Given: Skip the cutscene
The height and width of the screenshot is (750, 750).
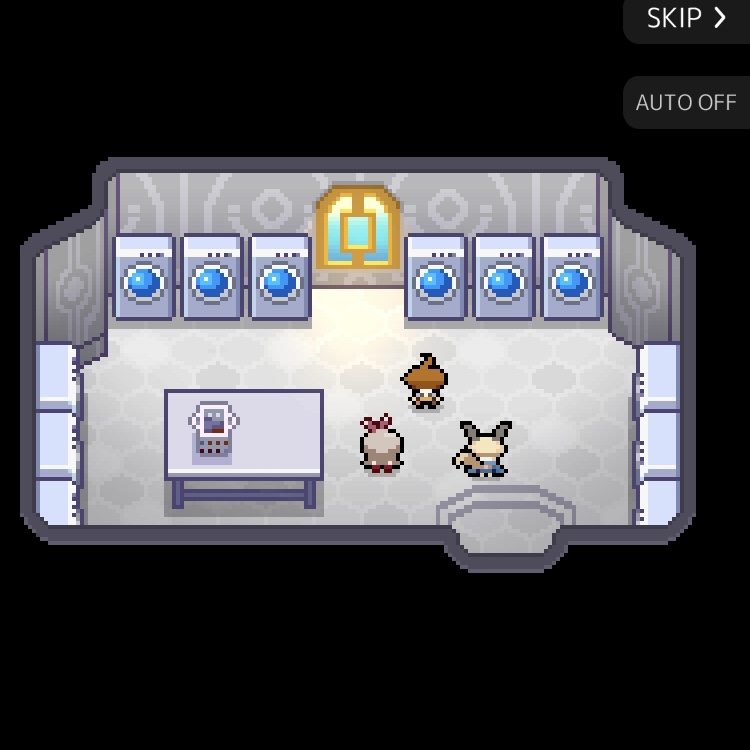Looking at the screenshot, I should [686, 18].
